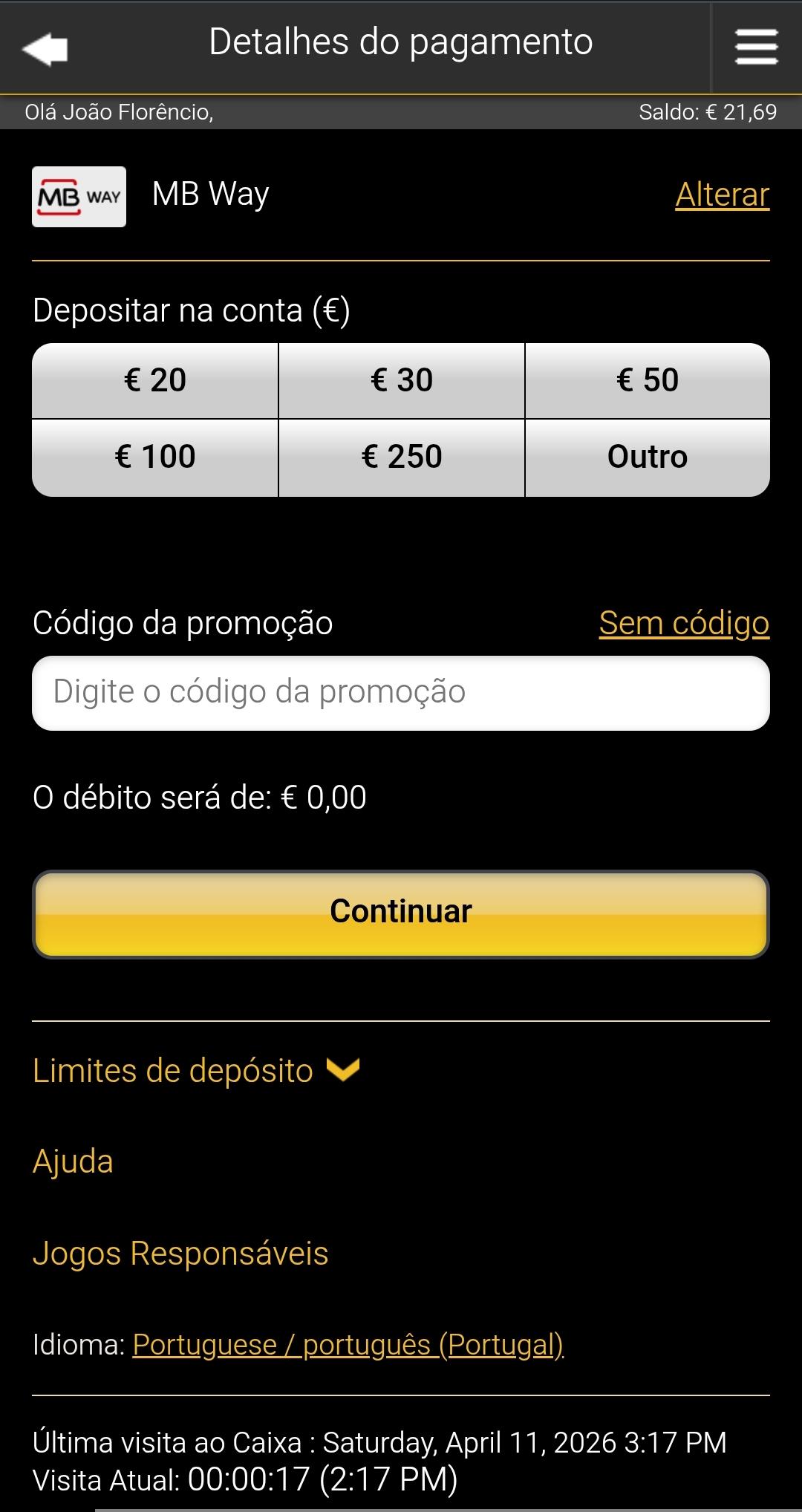Tap Outro to enter another amount

(x=647, y=457)
